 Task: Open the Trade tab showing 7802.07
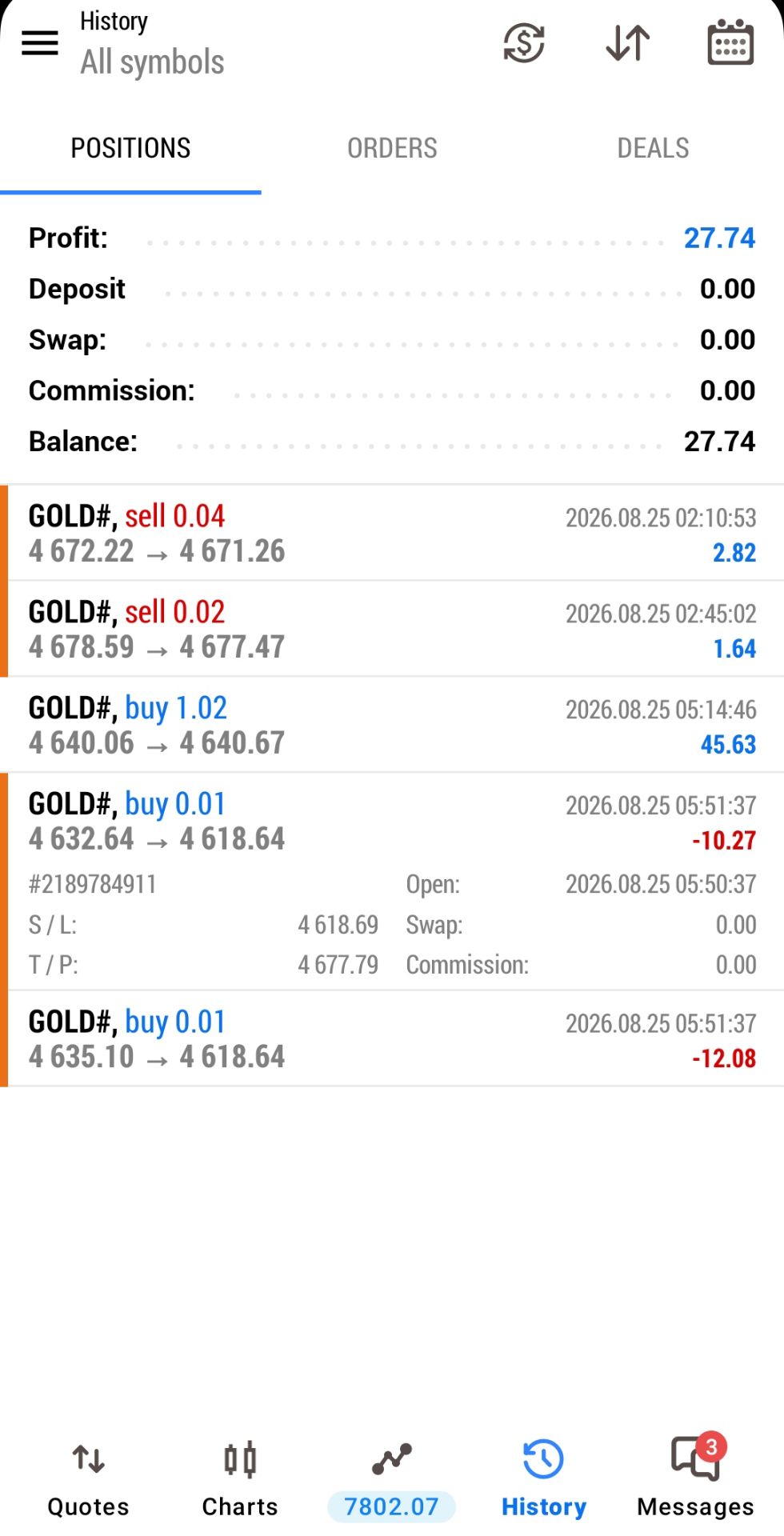(392, 1480)
